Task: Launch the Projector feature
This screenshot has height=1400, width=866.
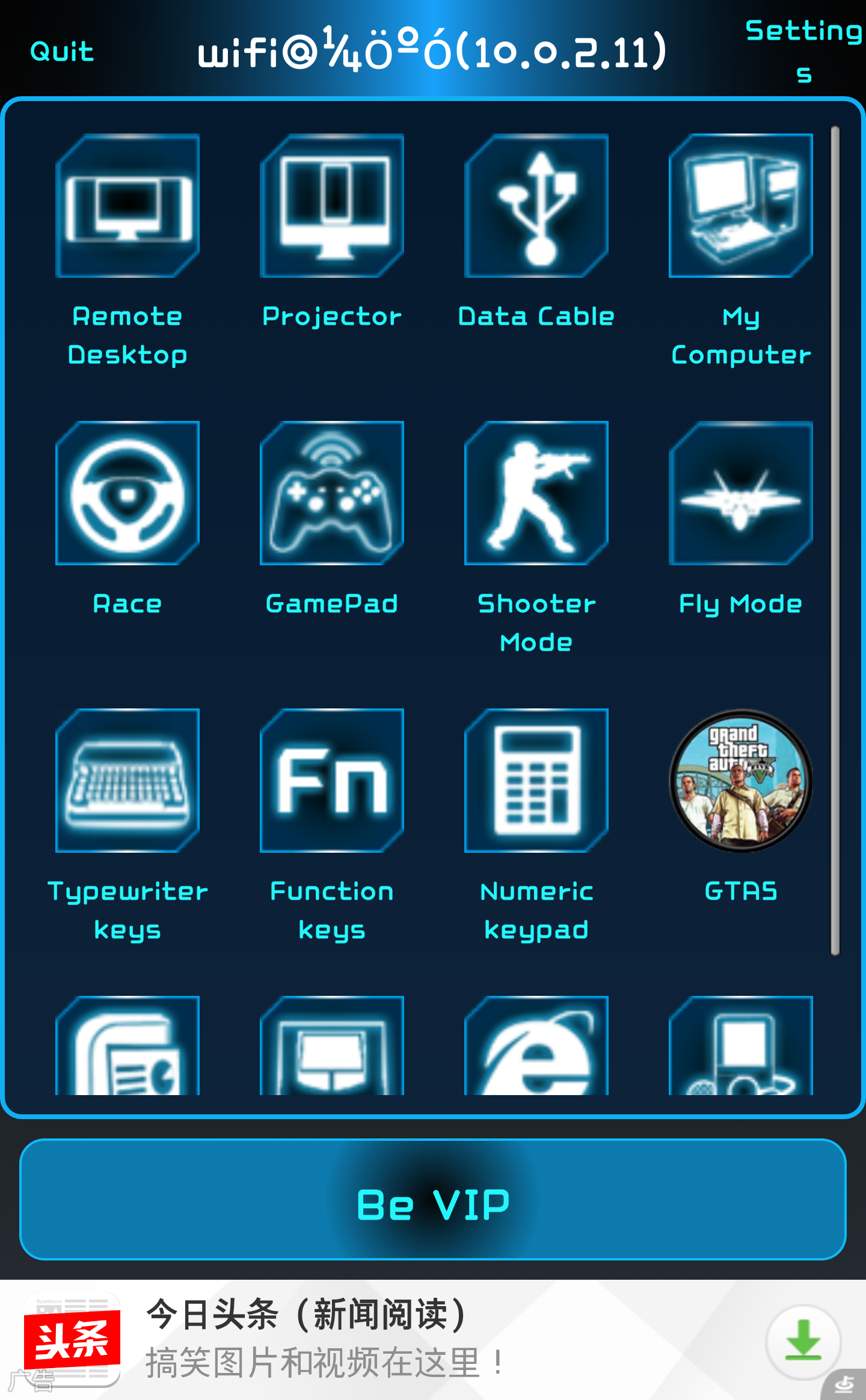Action: point(332,206)
